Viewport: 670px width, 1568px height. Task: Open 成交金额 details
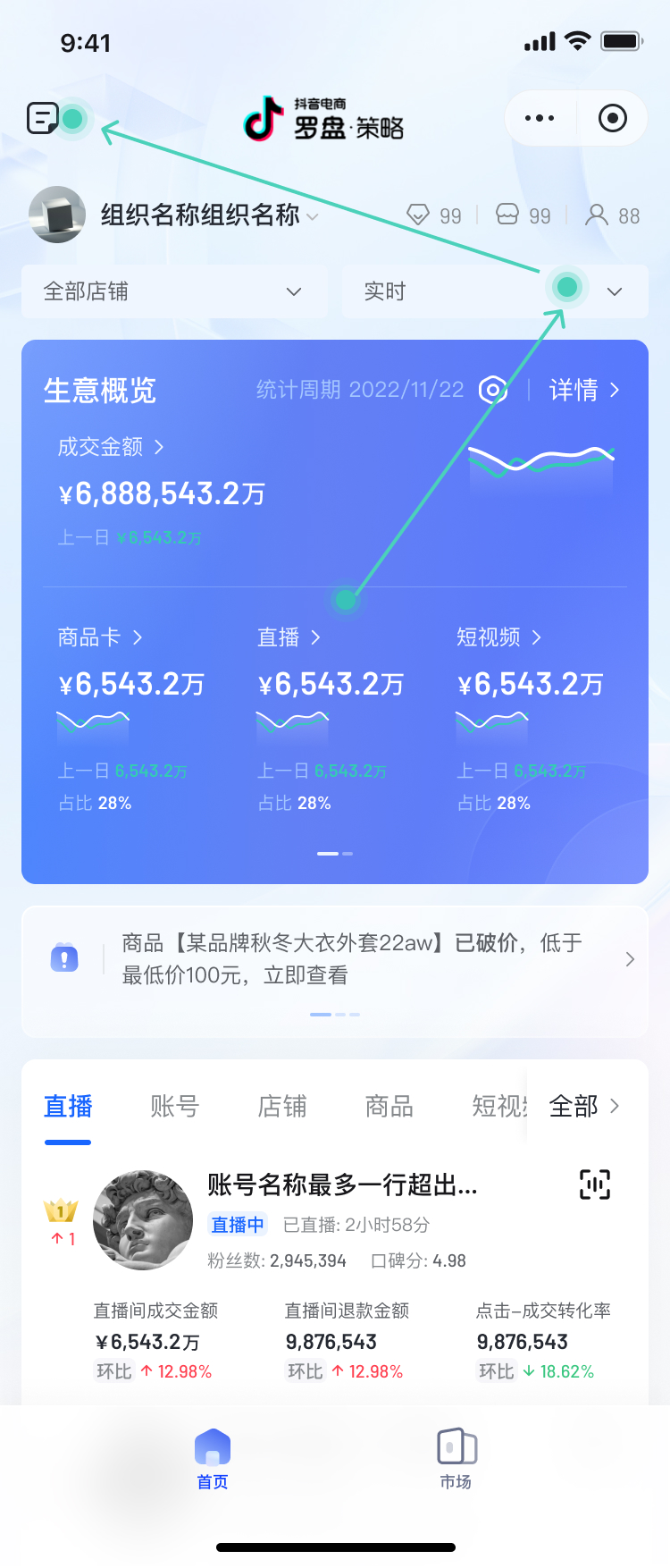tap(110, 447)
